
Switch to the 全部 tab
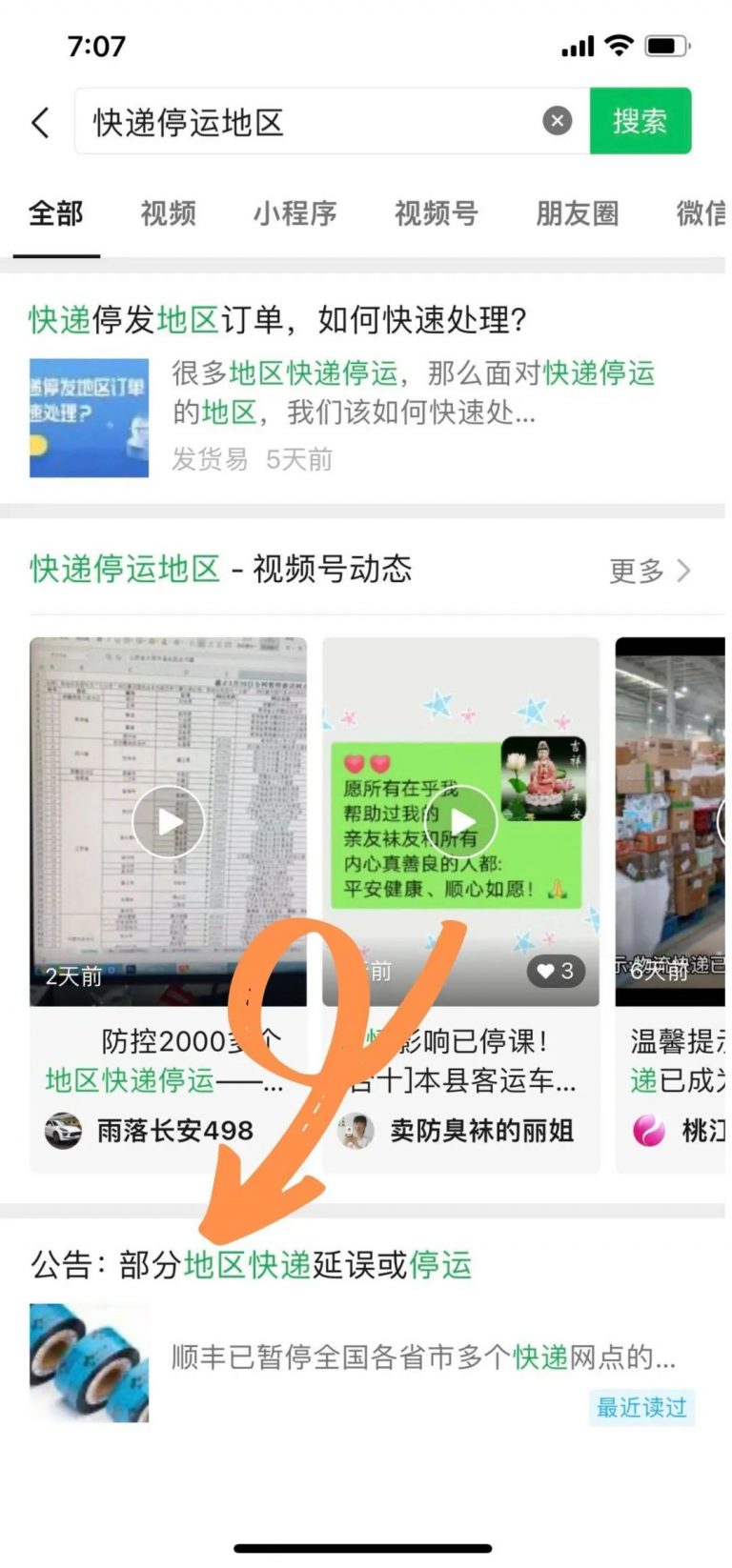pyautogui.click(x=56, y=213)
